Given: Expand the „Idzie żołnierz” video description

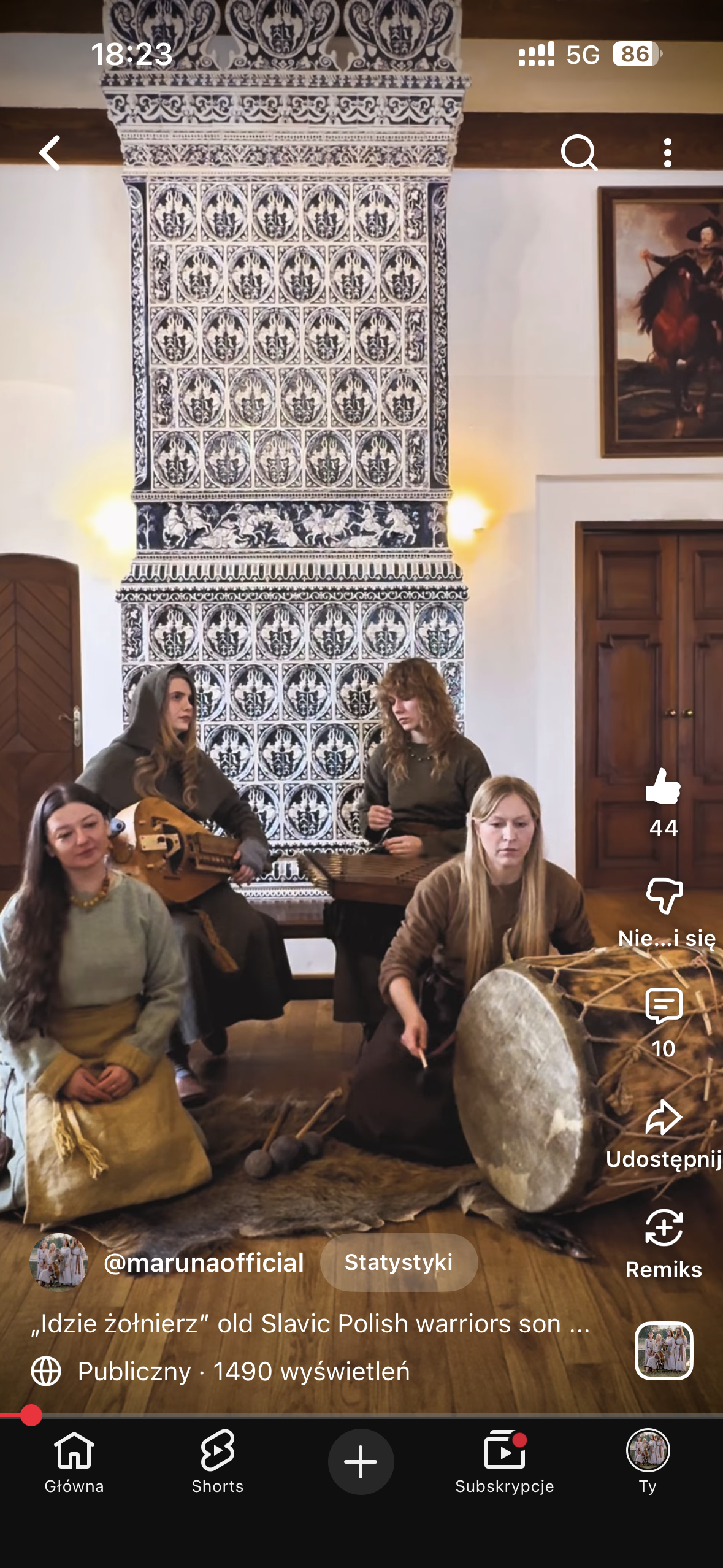Looking at the screenshot, I should click(310, 1324).
